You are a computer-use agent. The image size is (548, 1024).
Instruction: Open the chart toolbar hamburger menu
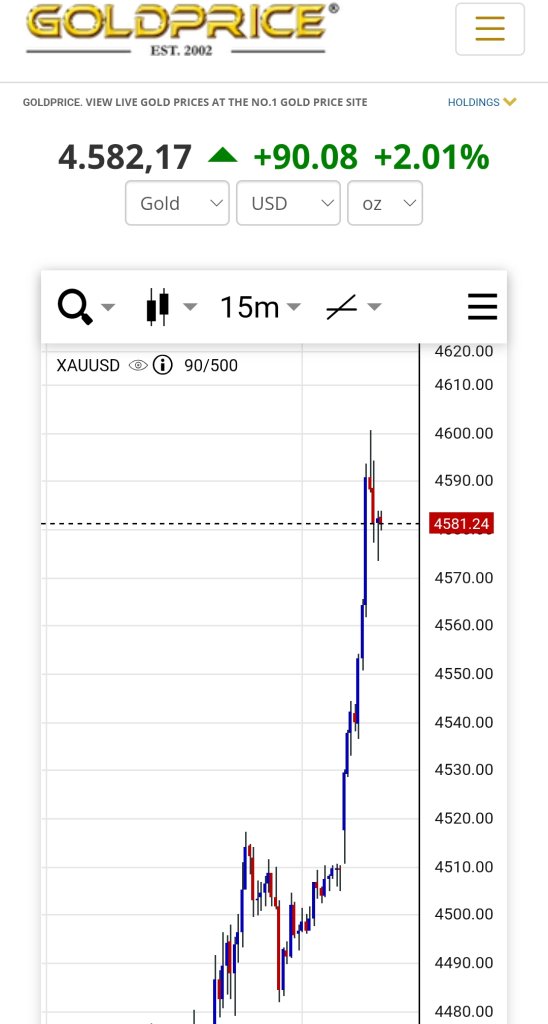[x=483, y=307]
